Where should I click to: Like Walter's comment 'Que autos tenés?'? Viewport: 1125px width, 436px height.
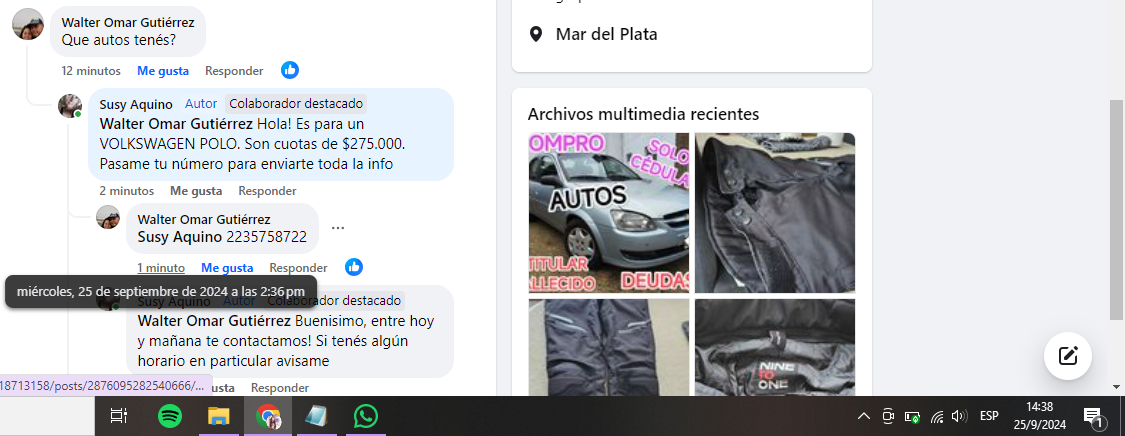[163, 71]
